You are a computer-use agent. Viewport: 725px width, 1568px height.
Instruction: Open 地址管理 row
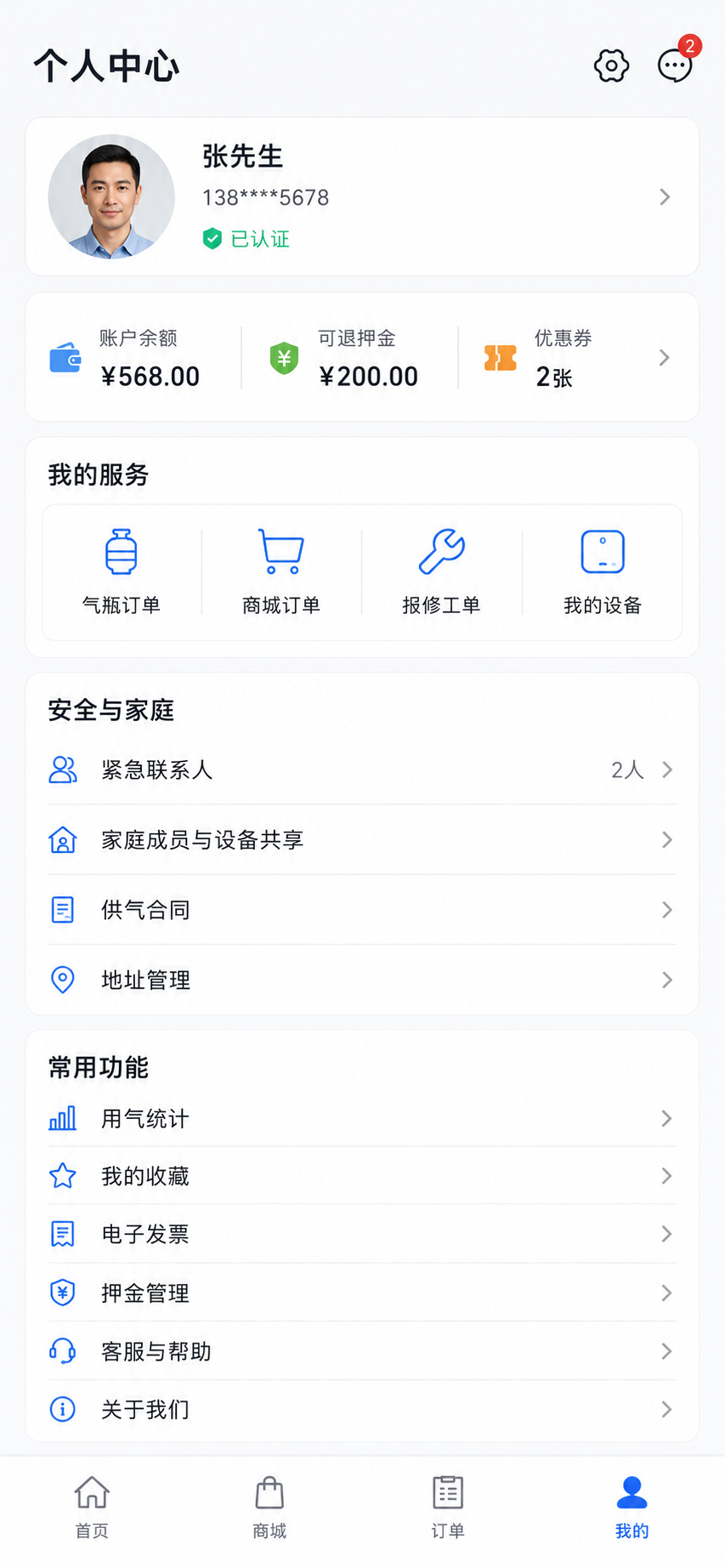point(362,980)
